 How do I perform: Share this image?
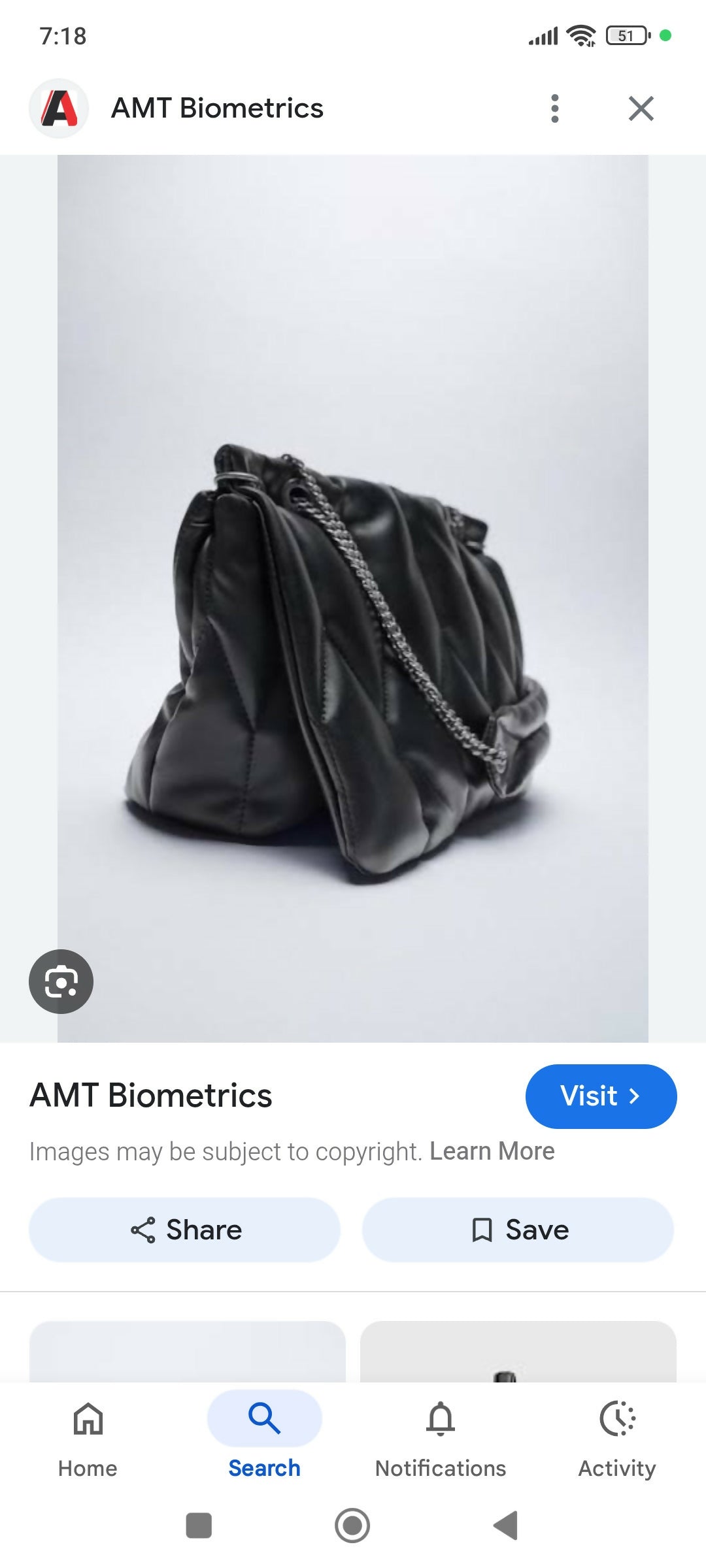[185, 1230]
